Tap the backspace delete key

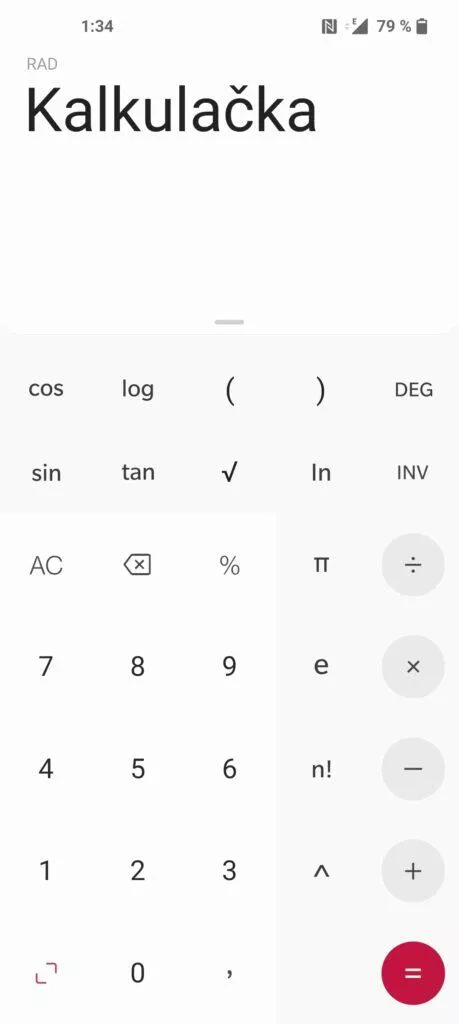137,565
